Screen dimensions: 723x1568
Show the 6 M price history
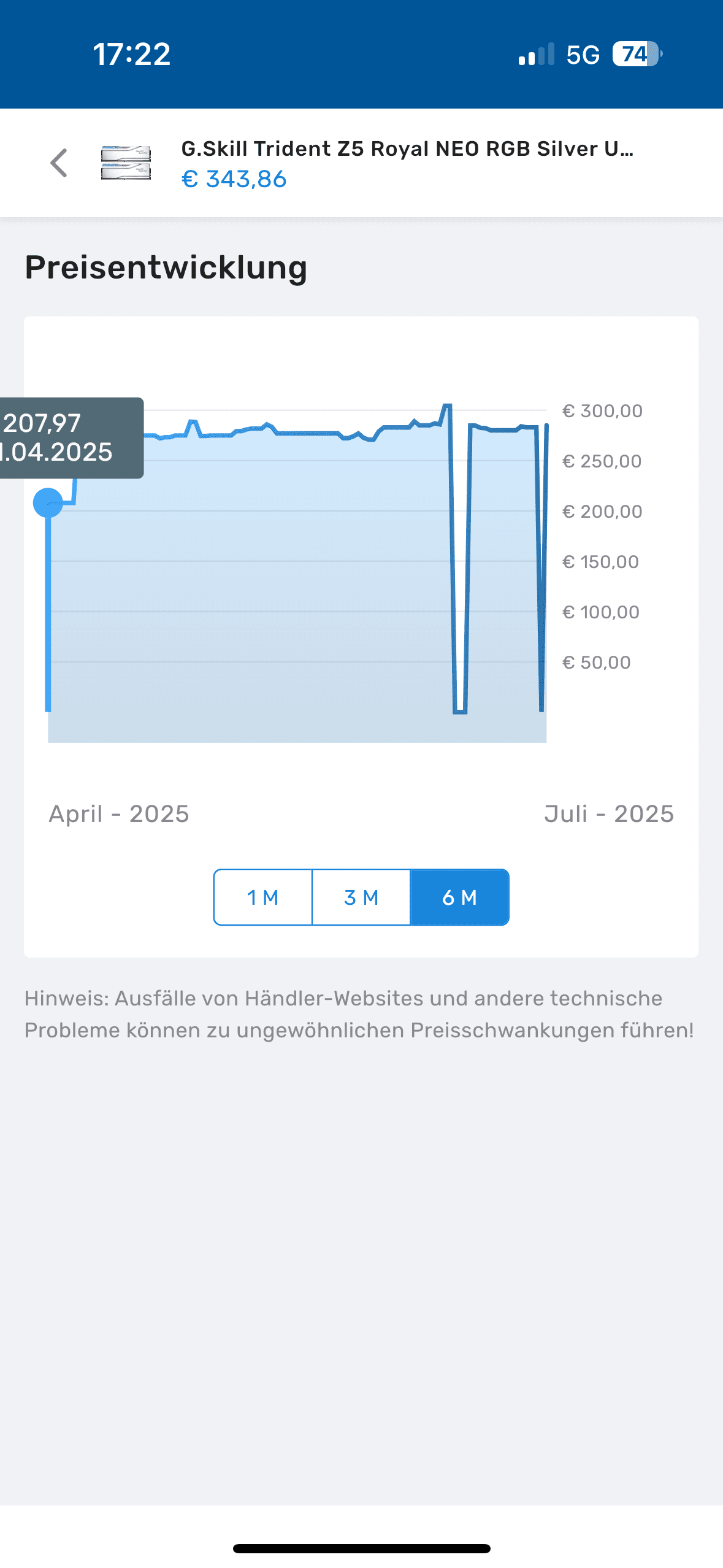tap(459, 897)
